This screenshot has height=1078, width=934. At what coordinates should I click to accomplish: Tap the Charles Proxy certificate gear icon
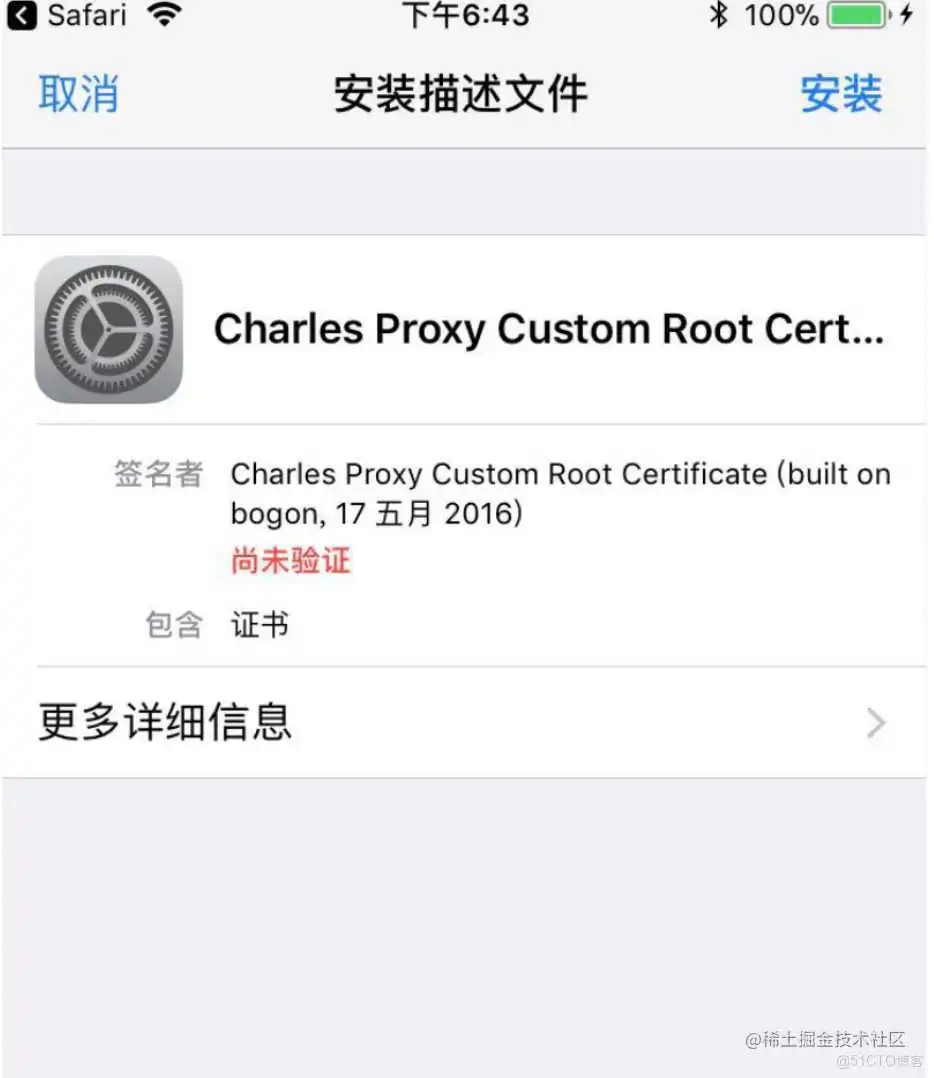(108, 328)
